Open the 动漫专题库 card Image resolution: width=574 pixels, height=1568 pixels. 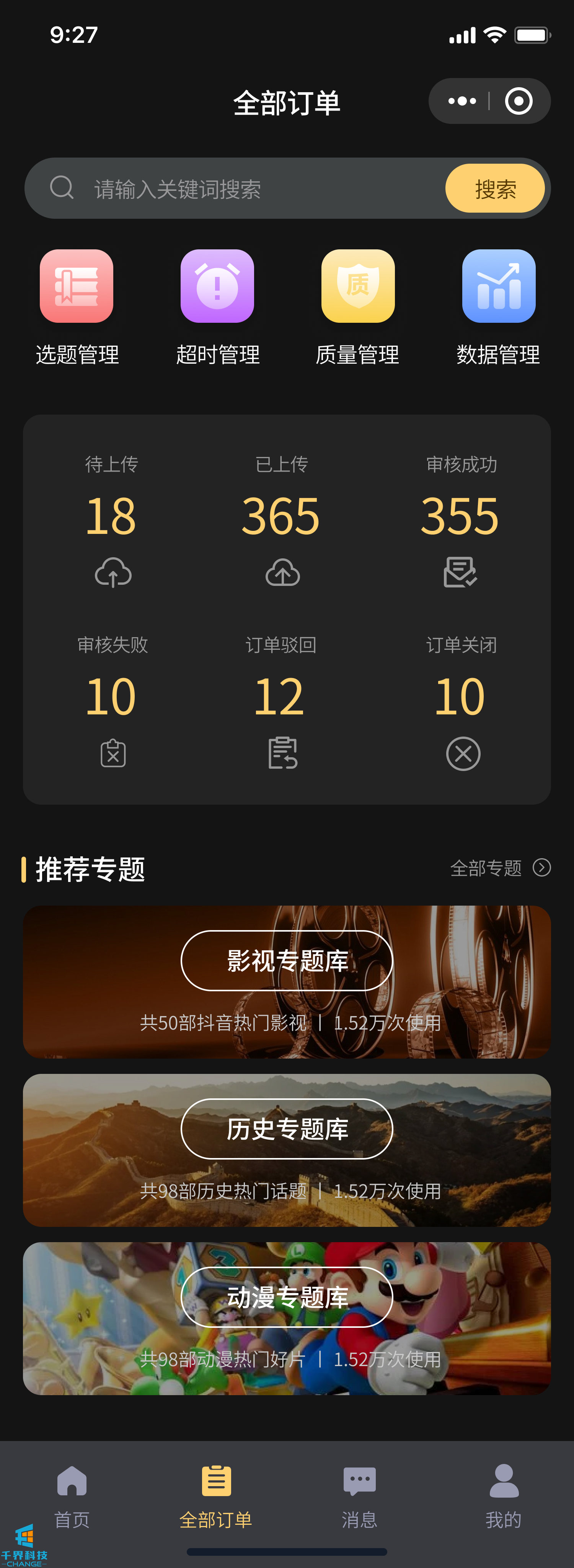[287, 1317]
